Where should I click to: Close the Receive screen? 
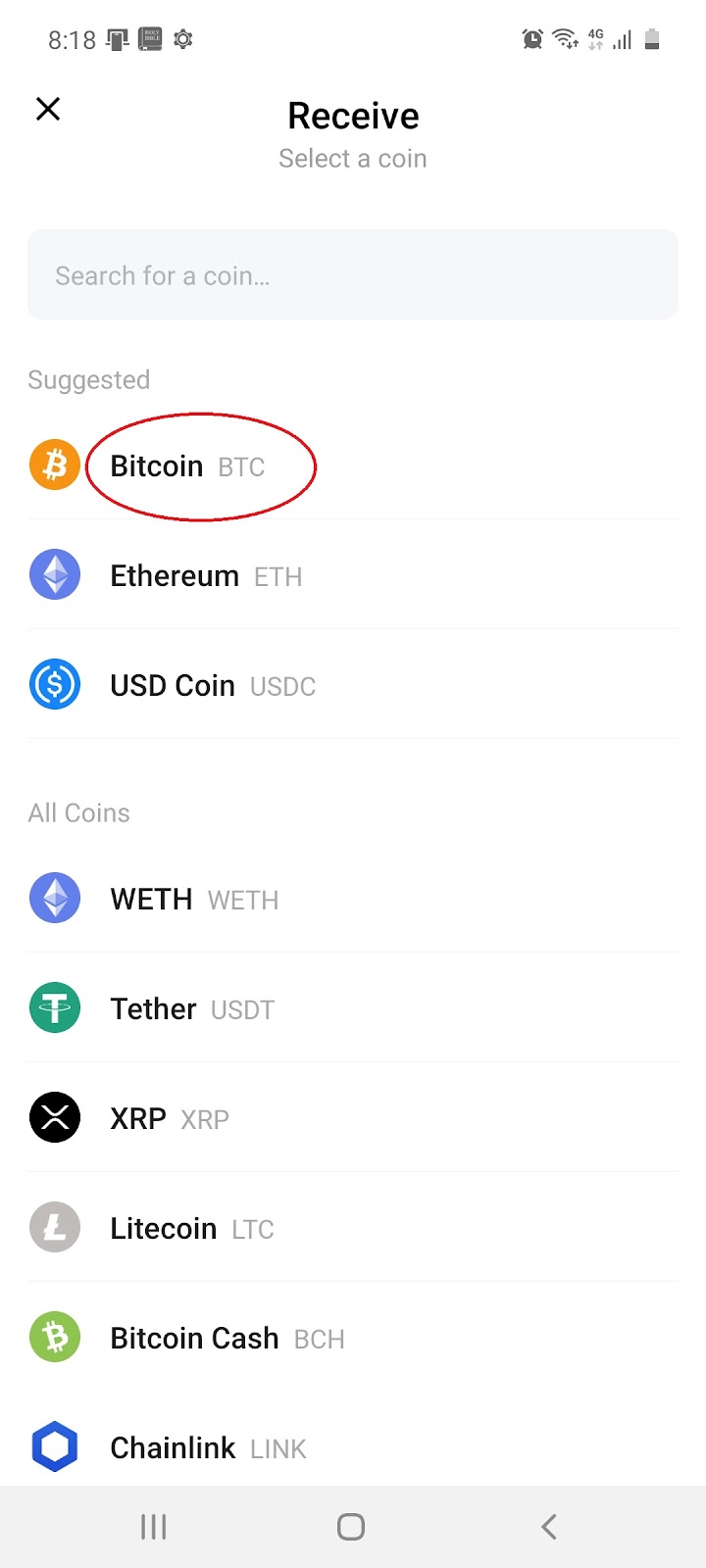(48, 109)
